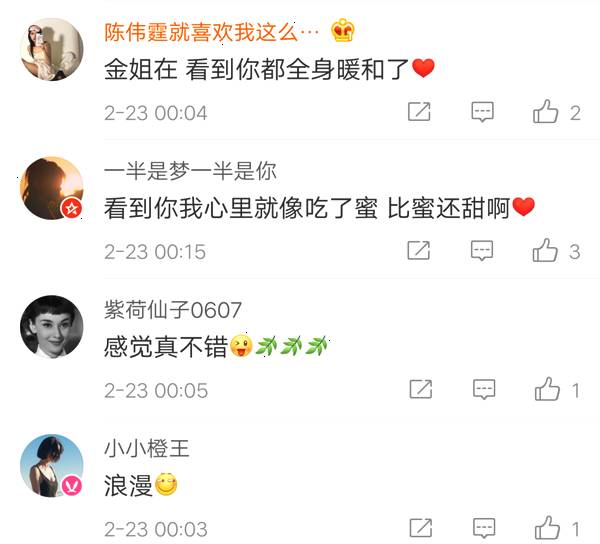
Task: Reply to the comment by 紫荷仙子0607
Action: click(483, 389)
